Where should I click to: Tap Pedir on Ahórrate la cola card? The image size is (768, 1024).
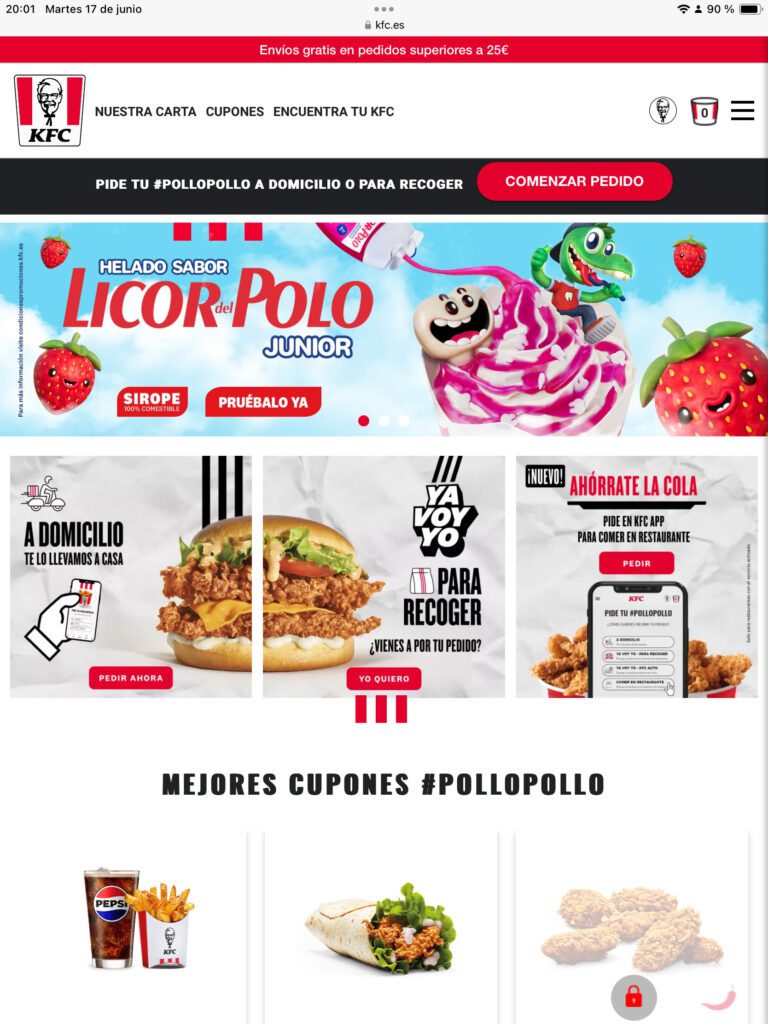pos(636,563)
